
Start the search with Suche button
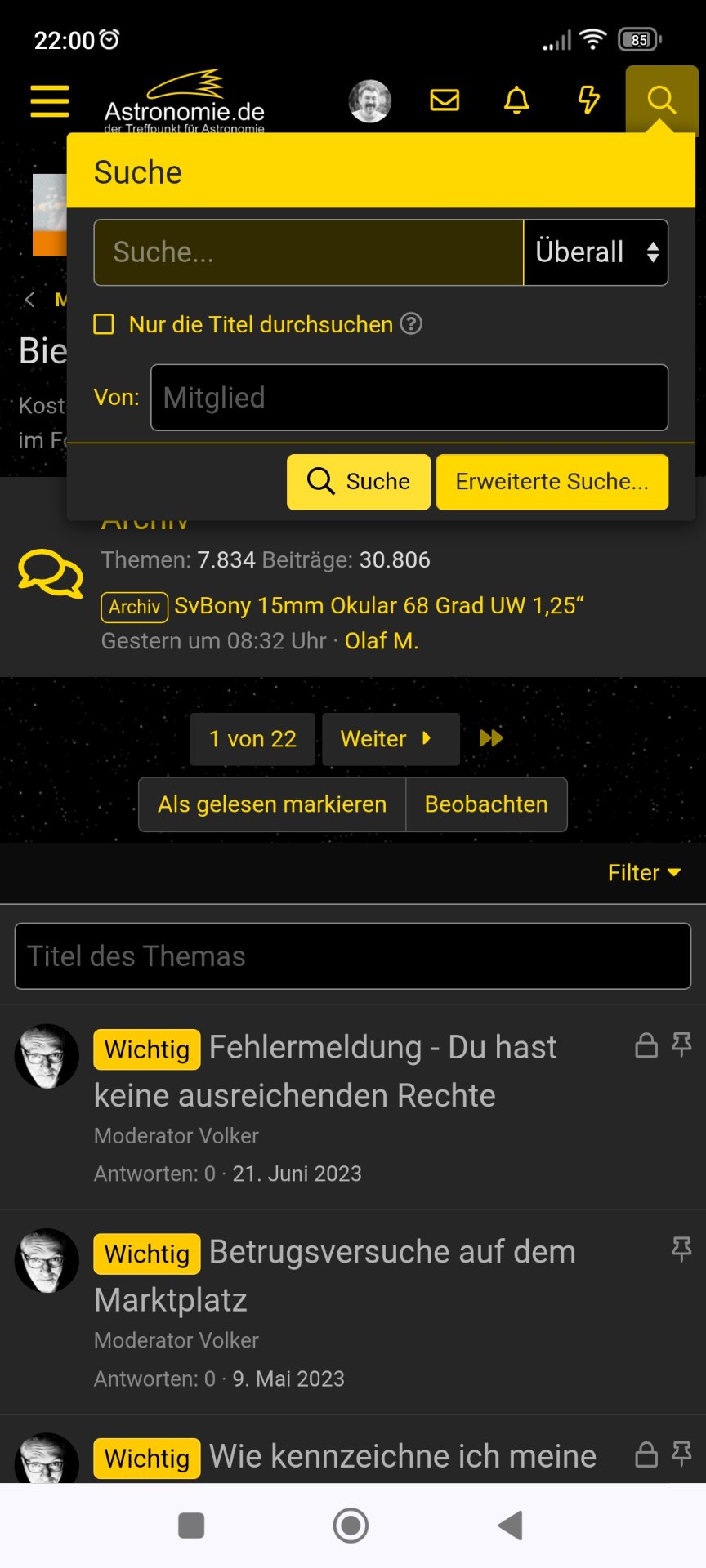click(x=359, y=482)
